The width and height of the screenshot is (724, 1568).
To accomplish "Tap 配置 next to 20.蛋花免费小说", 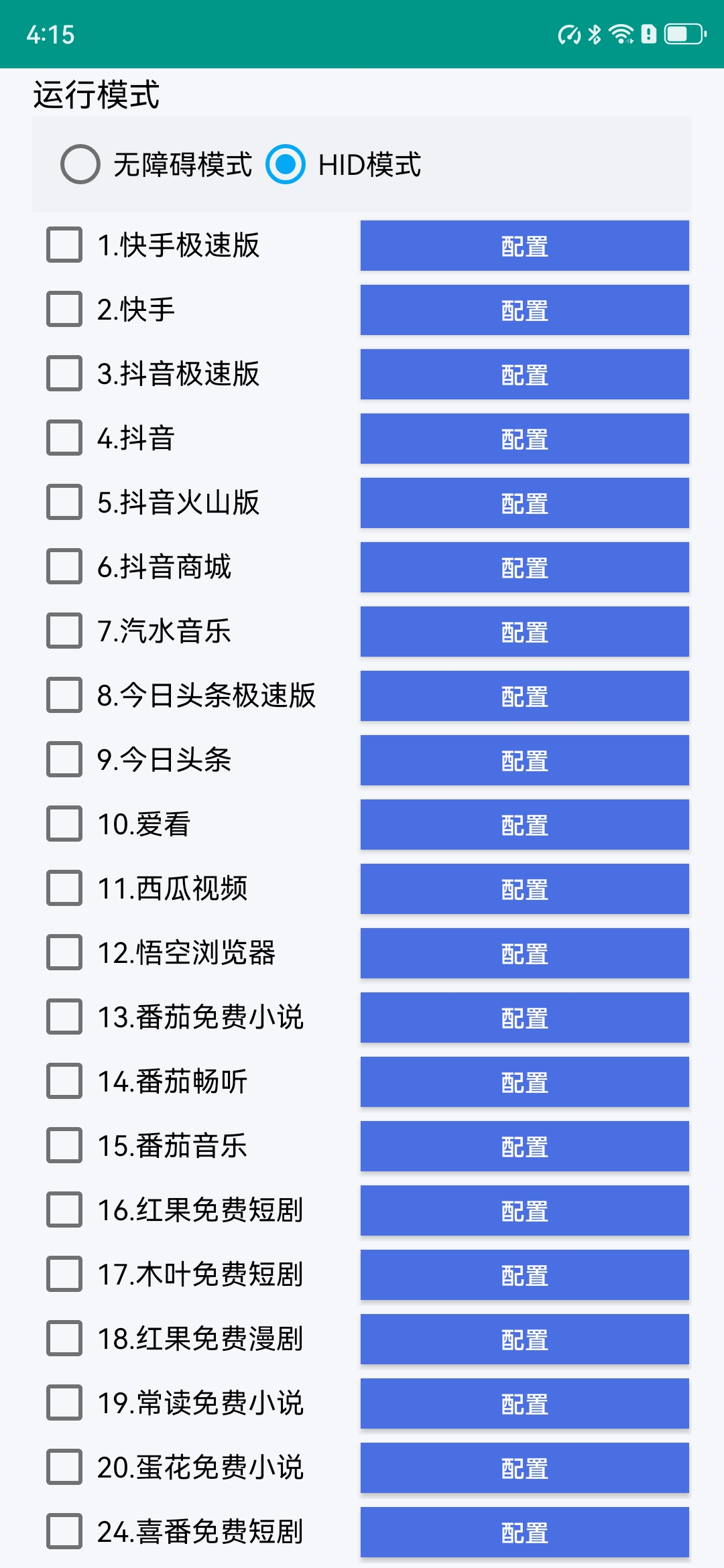I will coord(524,1467).
